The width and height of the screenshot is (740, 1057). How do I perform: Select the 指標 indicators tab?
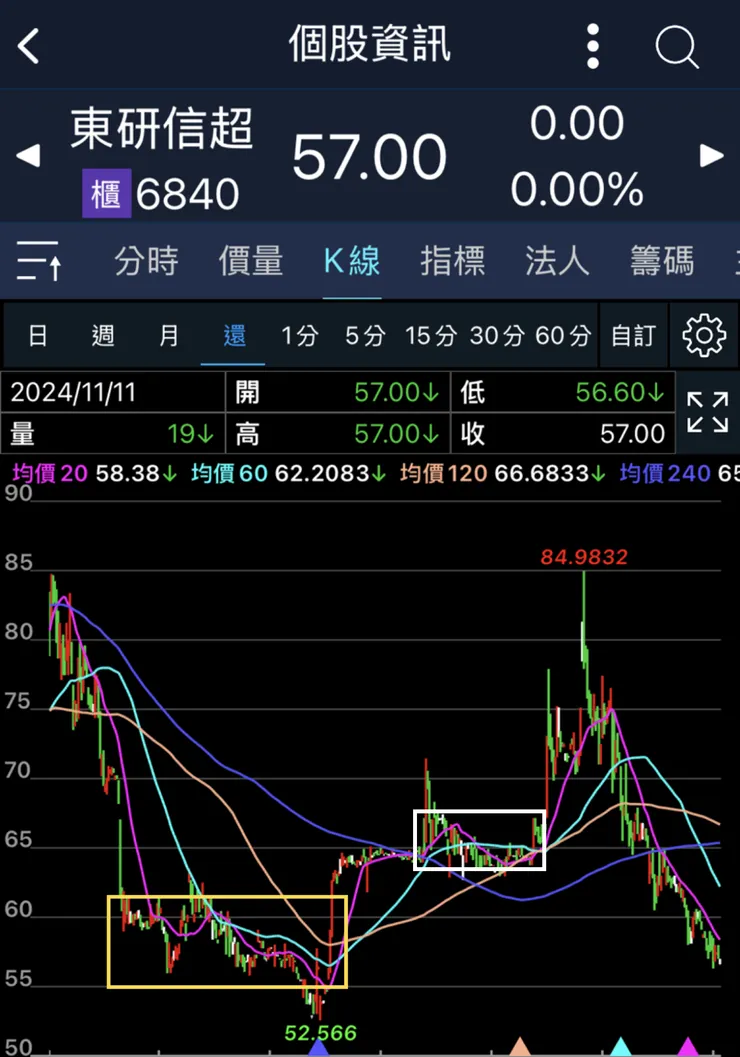pos(452,260)
